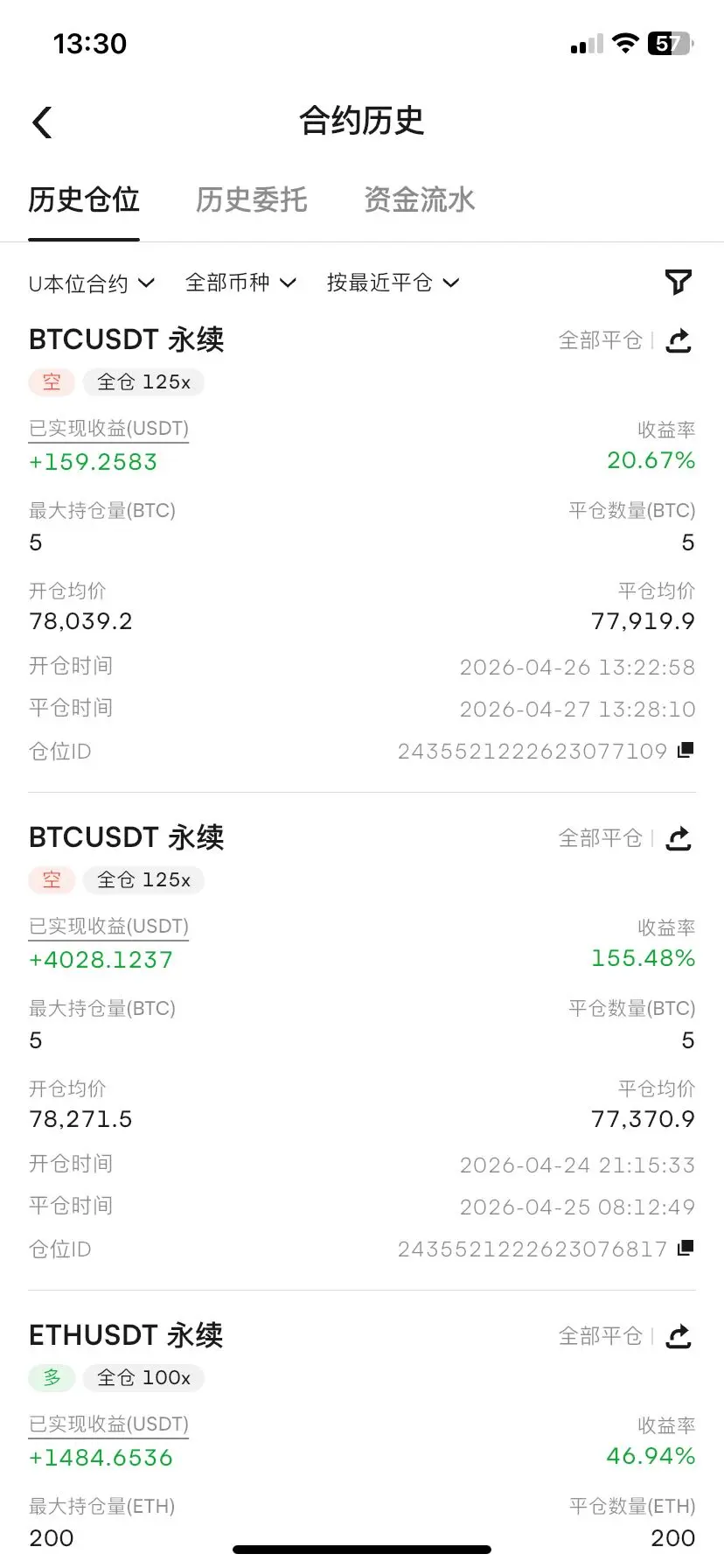Share the ETHUSDT position
Viewport: 724px width, 1568px height.
679,1336
